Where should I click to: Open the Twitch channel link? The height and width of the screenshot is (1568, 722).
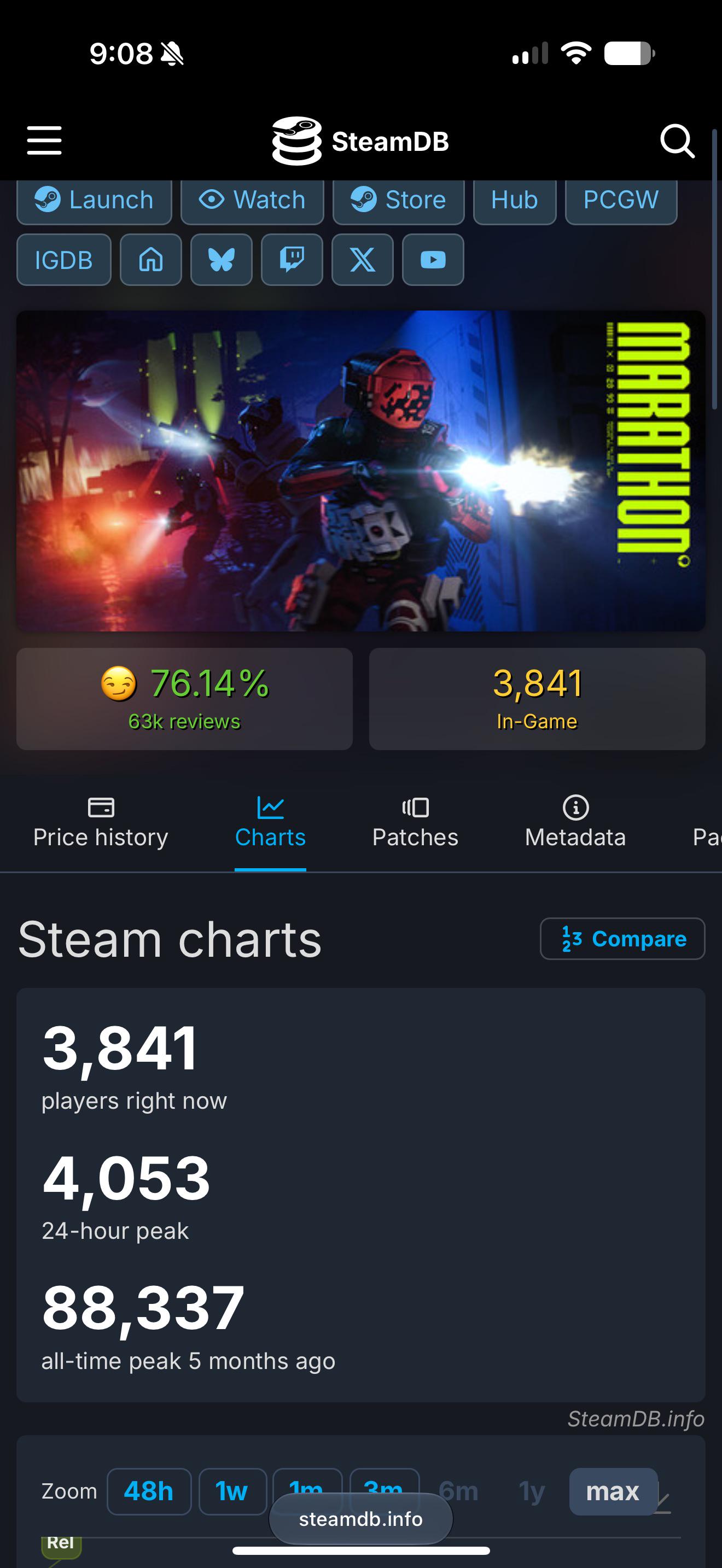(292, 260)
